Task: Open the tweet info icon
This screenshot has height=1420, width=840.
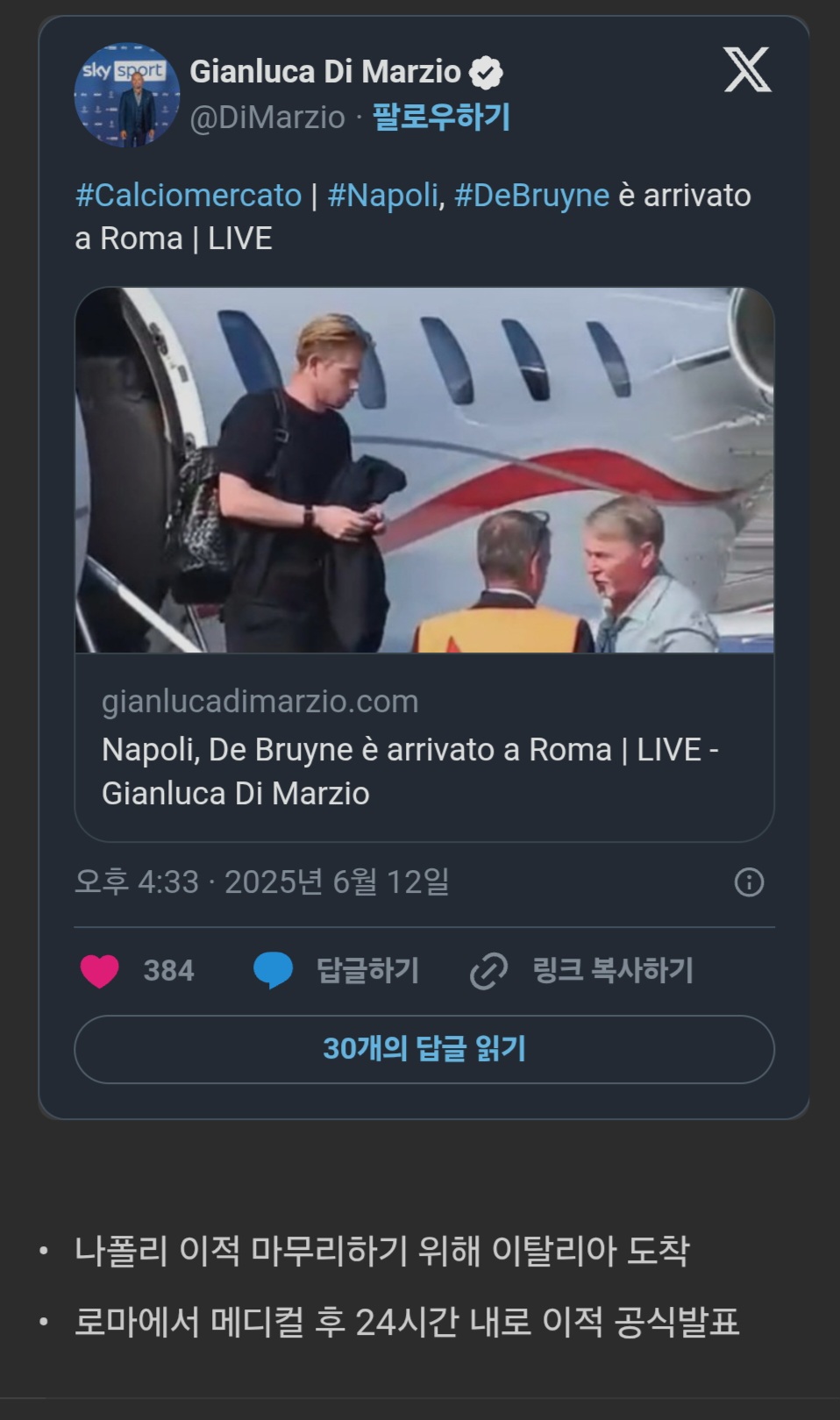Action: click(x=749, y=881)
